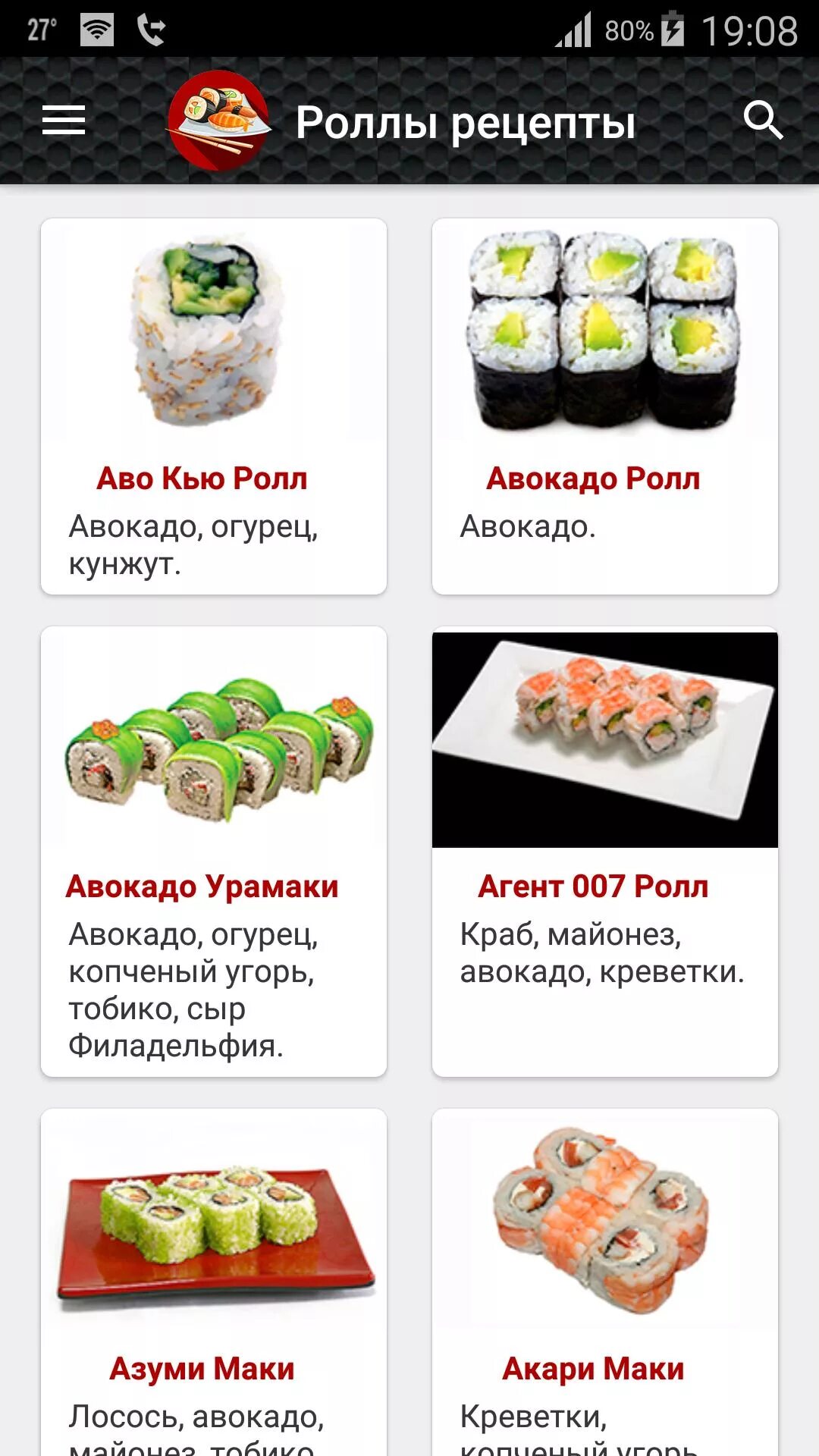
Task: Open the Аво Кью Ролл recipe card
Action: tap(214, 406)
